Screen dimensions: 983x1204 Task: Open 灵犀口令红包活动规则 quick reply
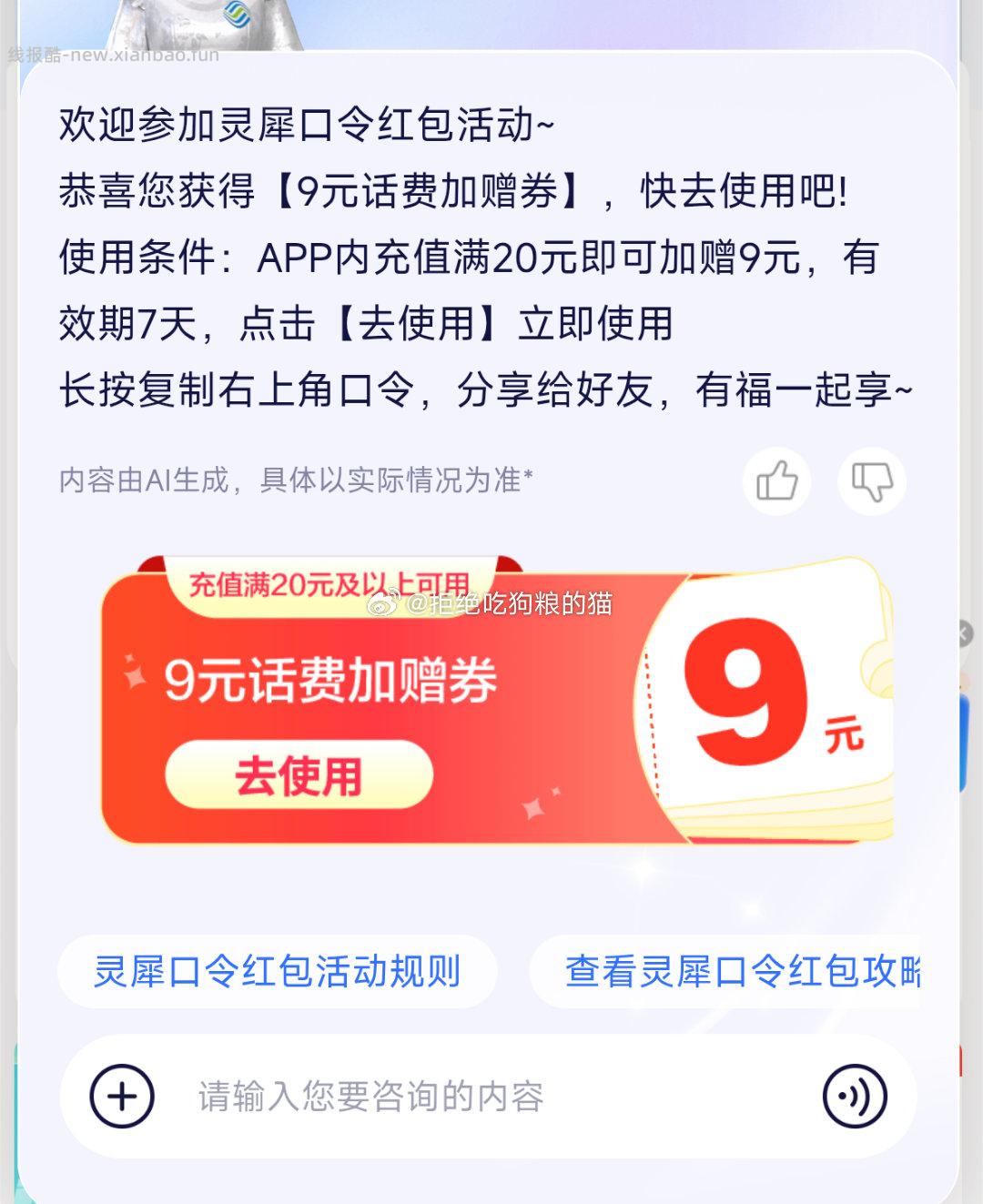277,972
